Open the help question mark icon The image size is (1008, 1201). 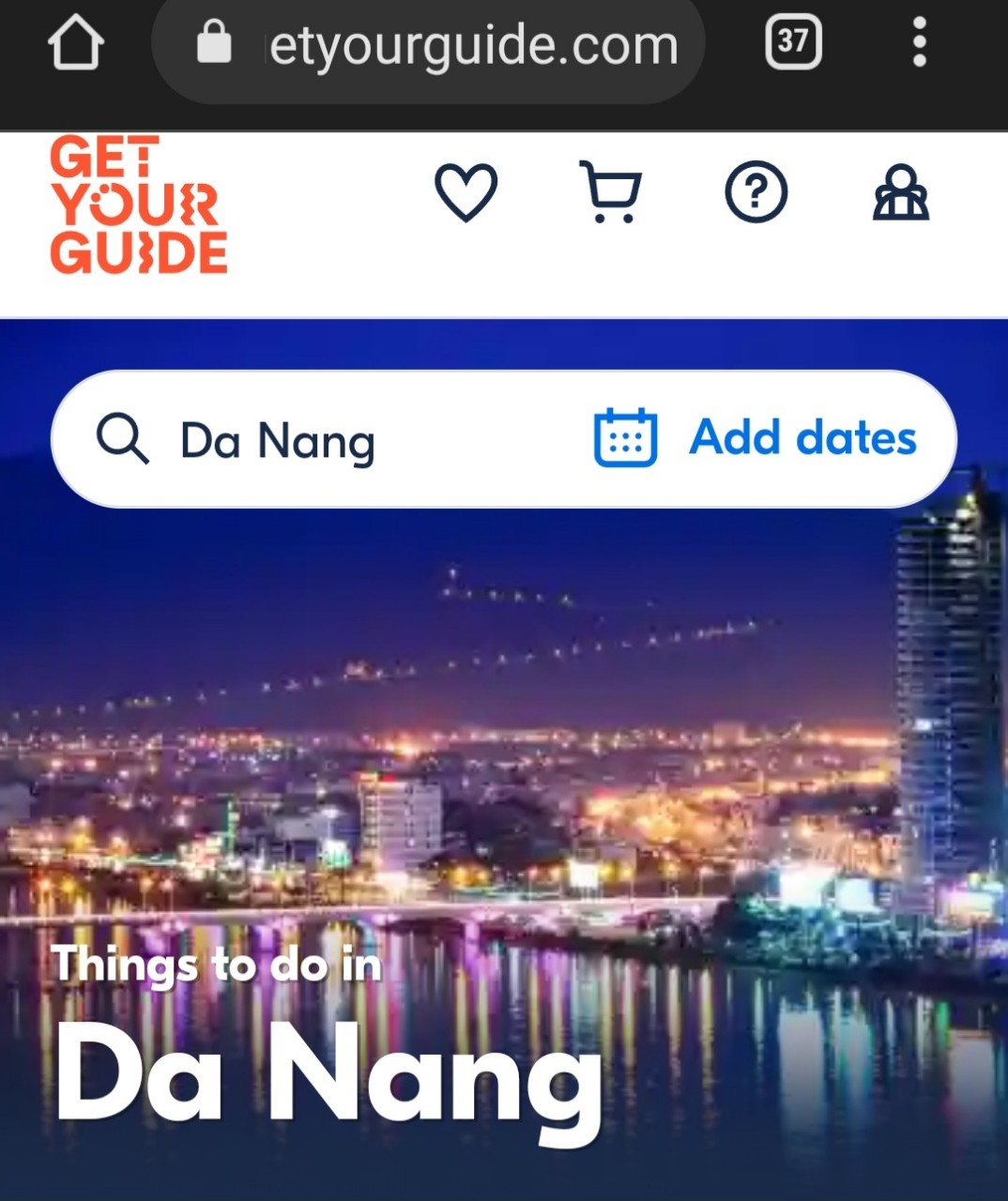click(x=756, y=192)
